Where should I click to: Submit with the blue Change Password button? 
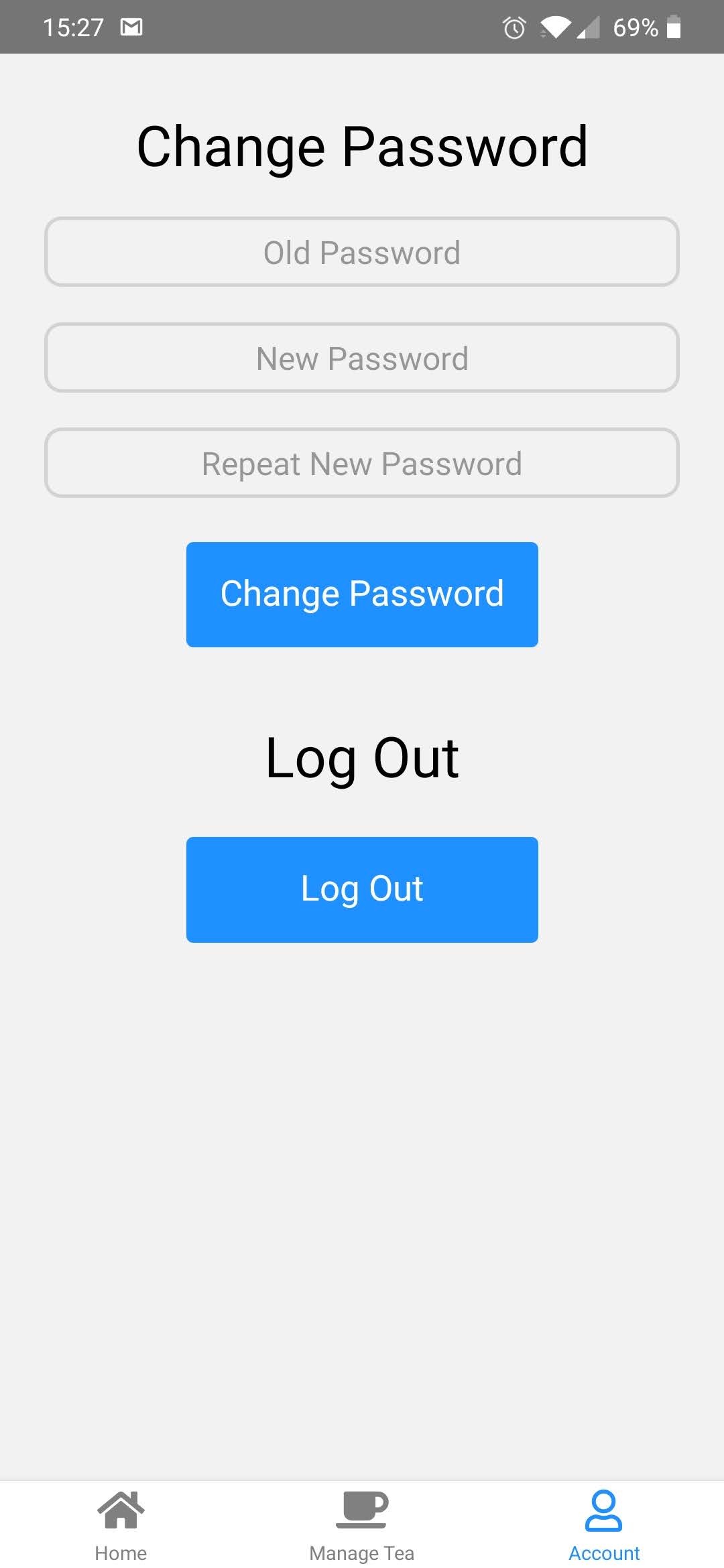[x=362, y=594]
